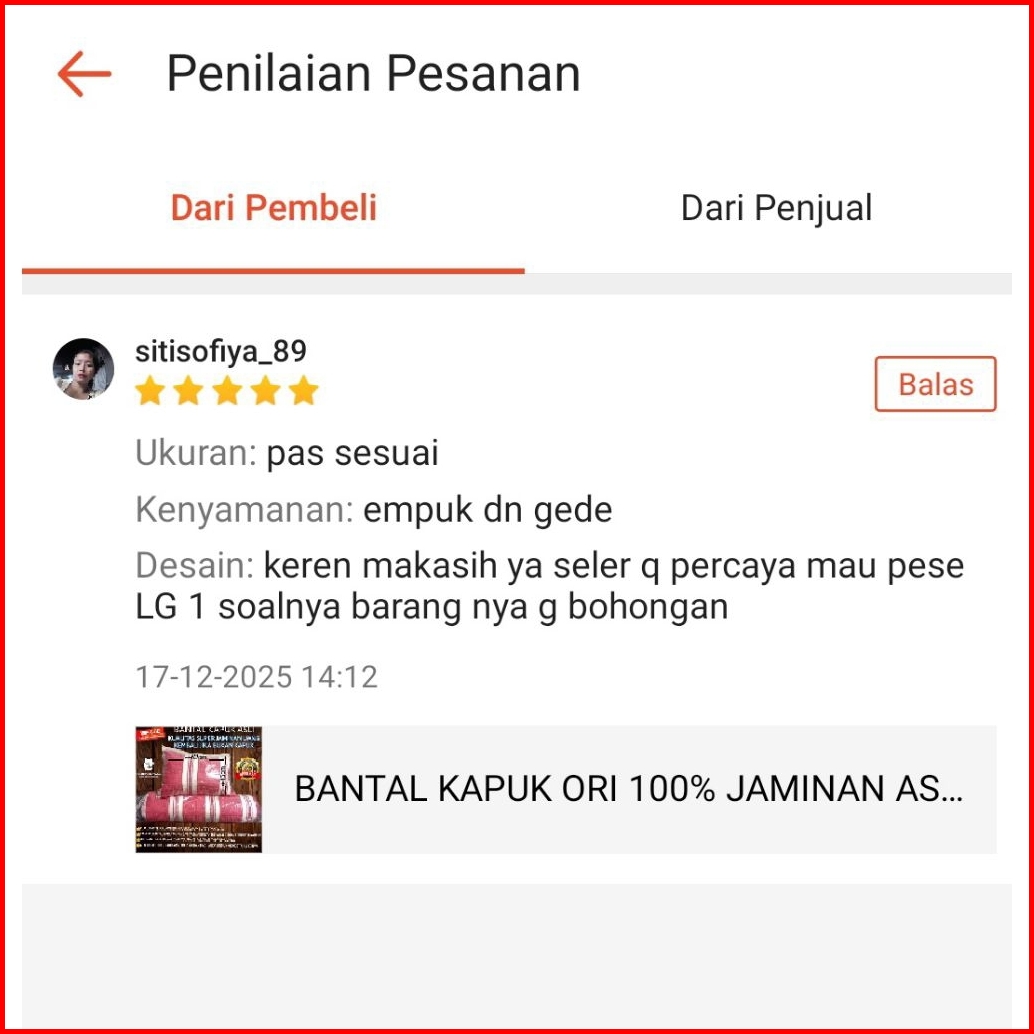
Task: Go back using the arrow icon
Action: pos(84,75)
